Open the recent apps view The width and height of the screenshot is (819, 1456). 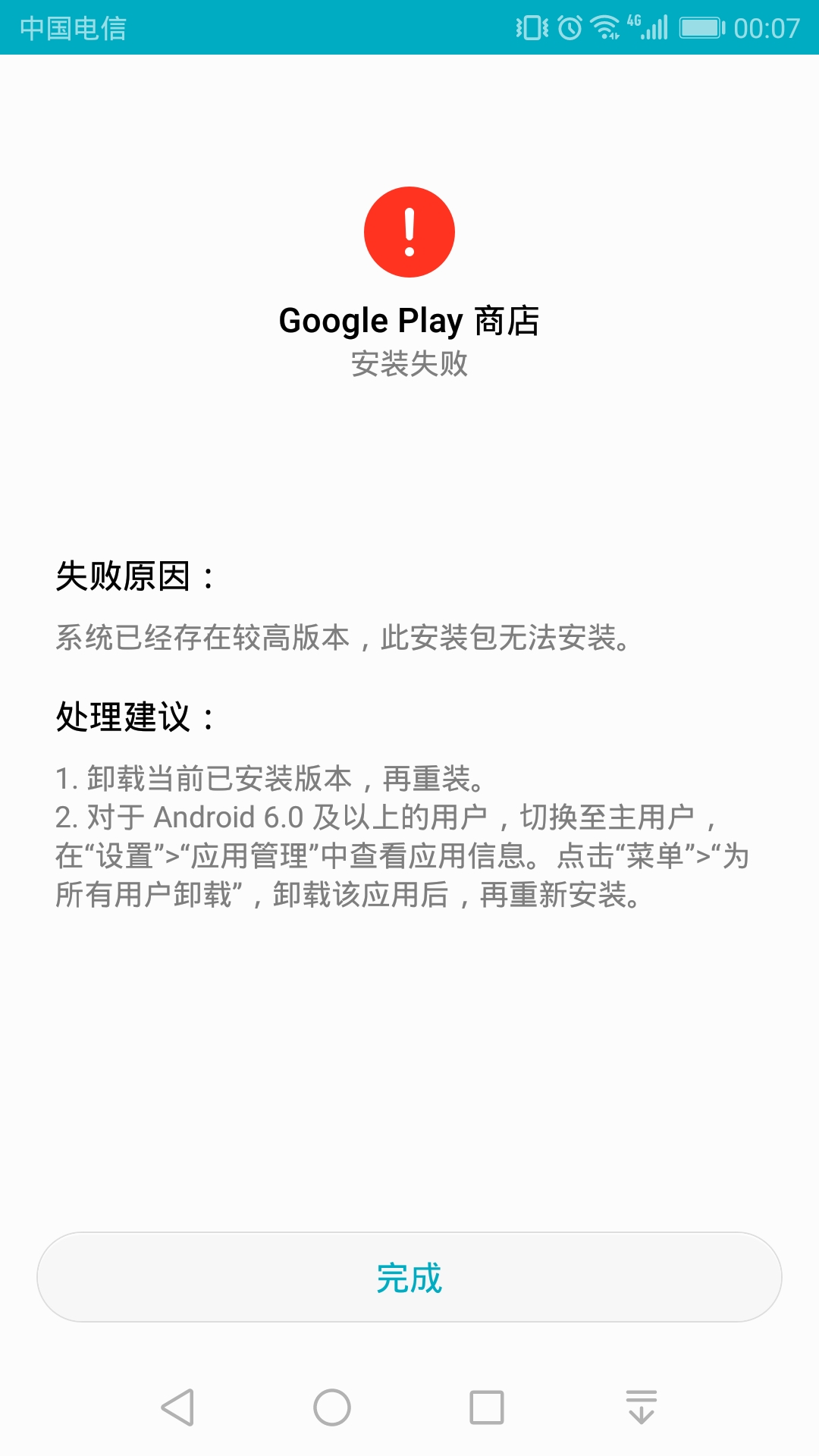[487, 1407]
